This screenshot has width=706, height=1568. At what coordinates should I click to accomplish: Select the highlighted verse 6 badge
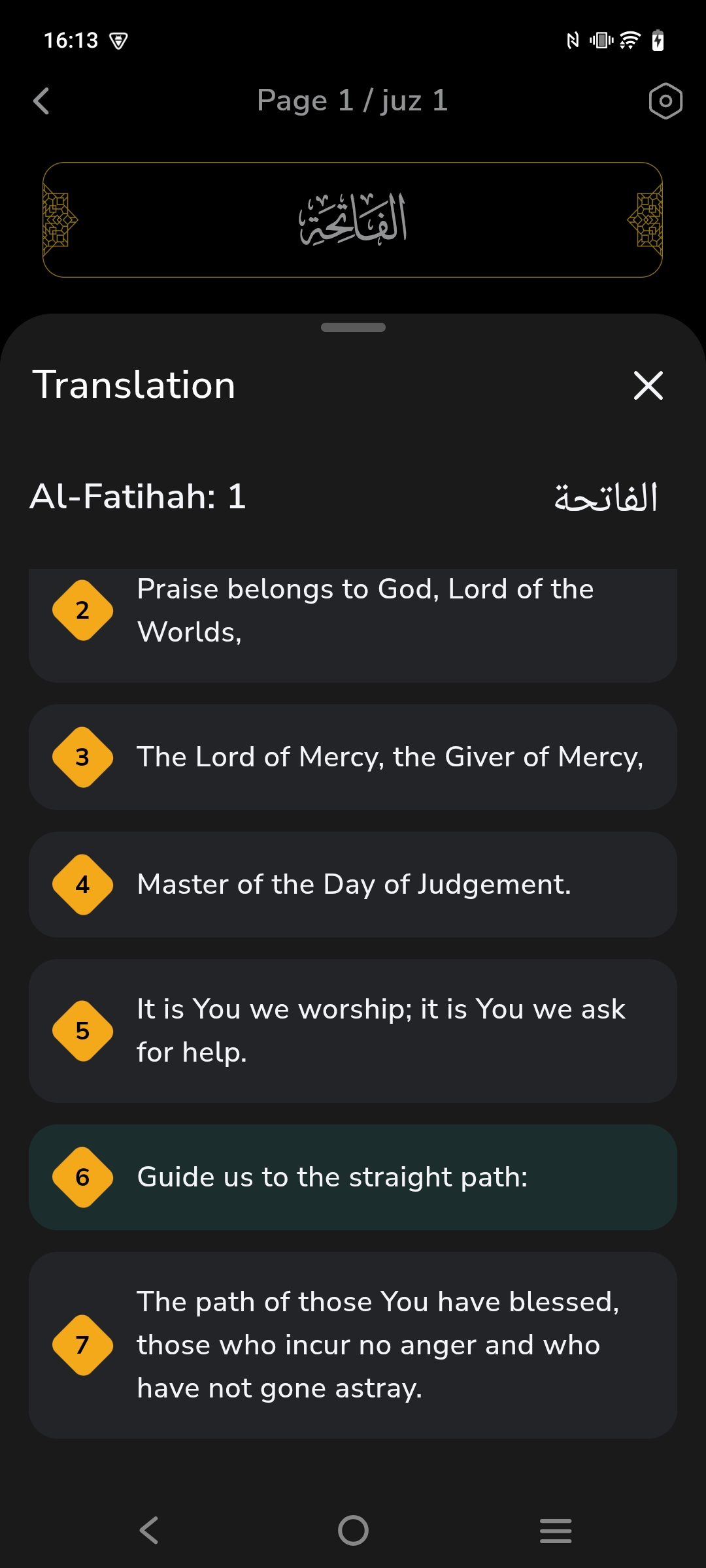82,1176
